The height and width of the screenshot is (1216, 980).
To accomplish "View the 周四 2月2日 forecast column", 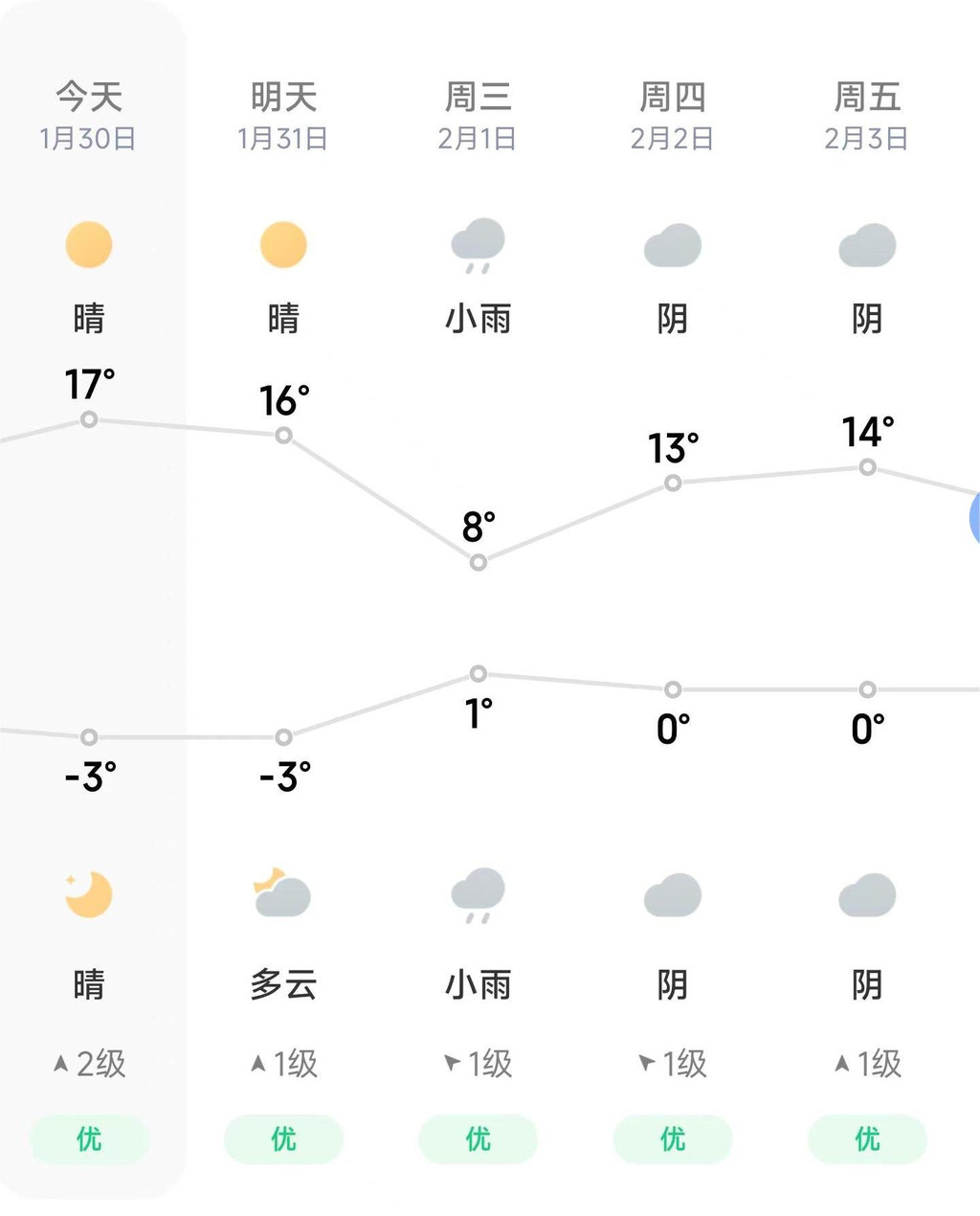I will (x=672, y=115).
